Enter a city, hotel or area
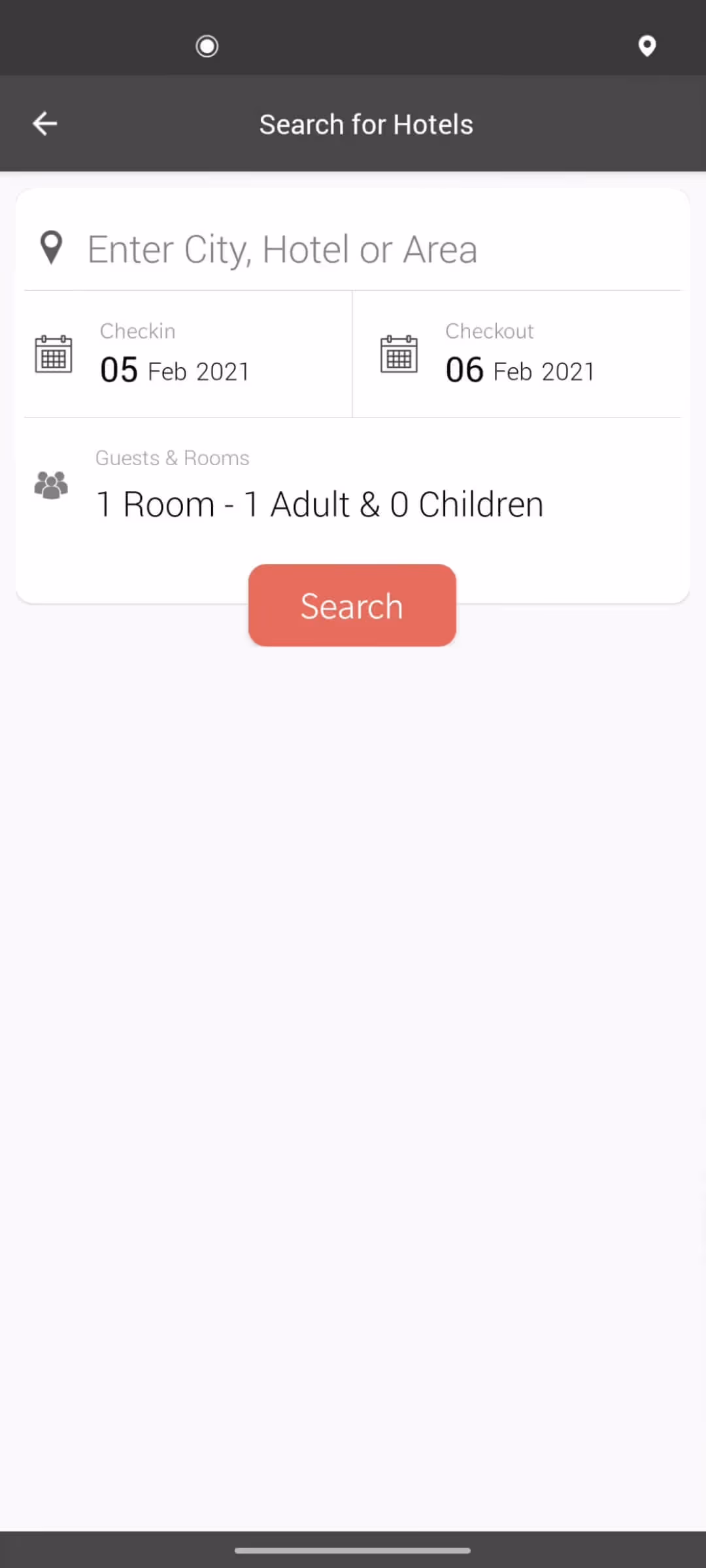 point(282,249)
